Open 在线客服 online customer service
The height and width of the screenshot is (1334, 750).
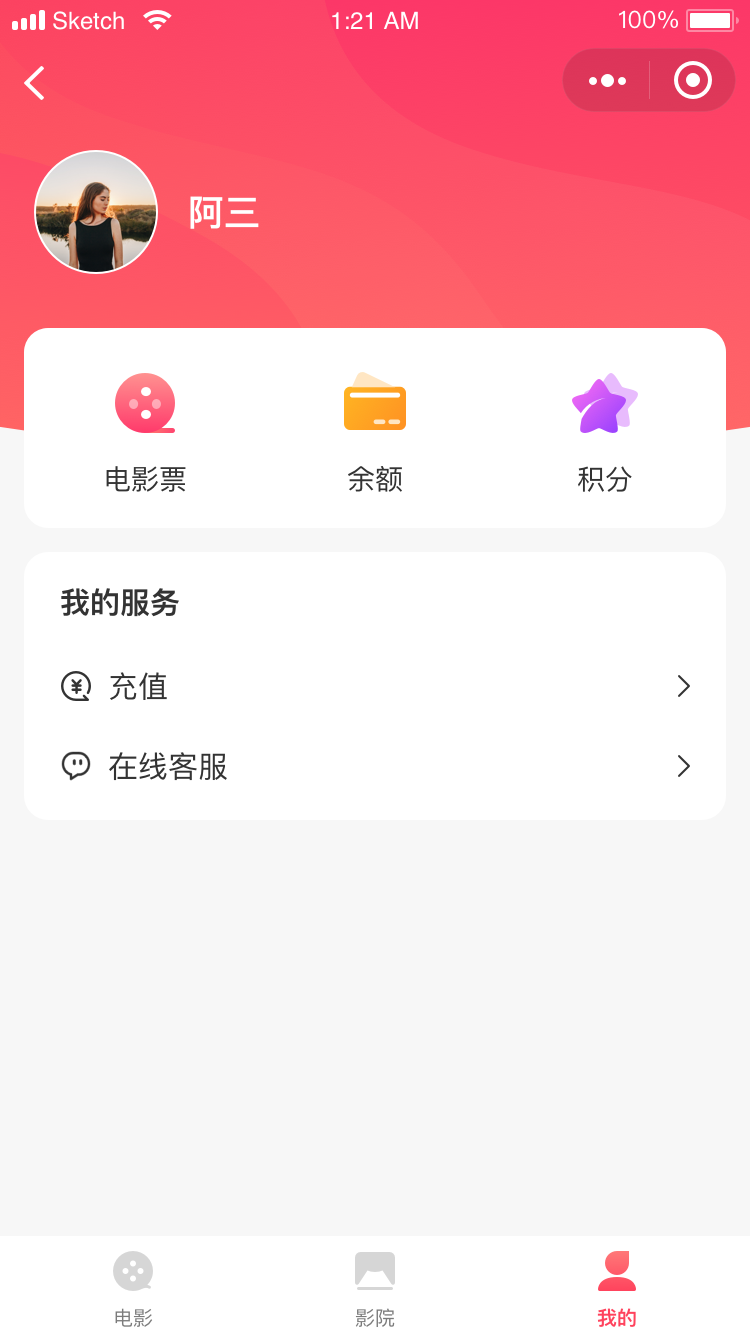click(375, 766)
